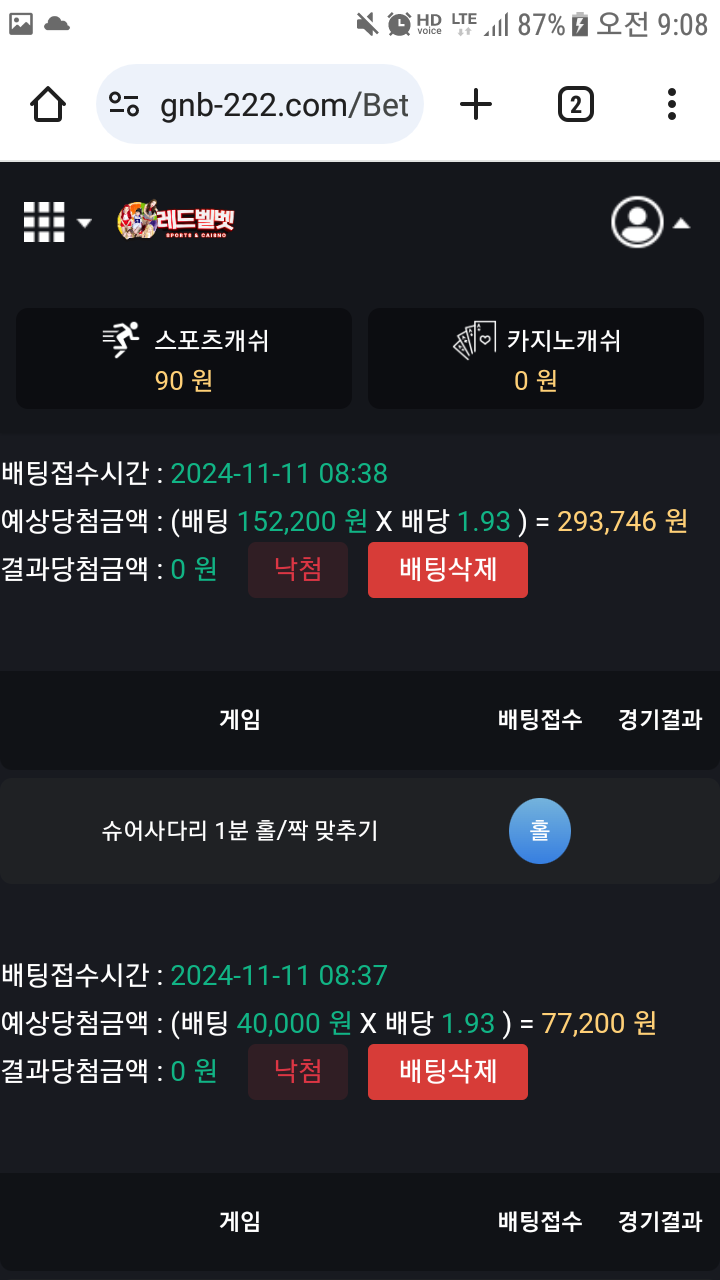Delete the 40,000 원 bet with 배팅삭제
The image size is (720, 1280).
click(447, 1072)
